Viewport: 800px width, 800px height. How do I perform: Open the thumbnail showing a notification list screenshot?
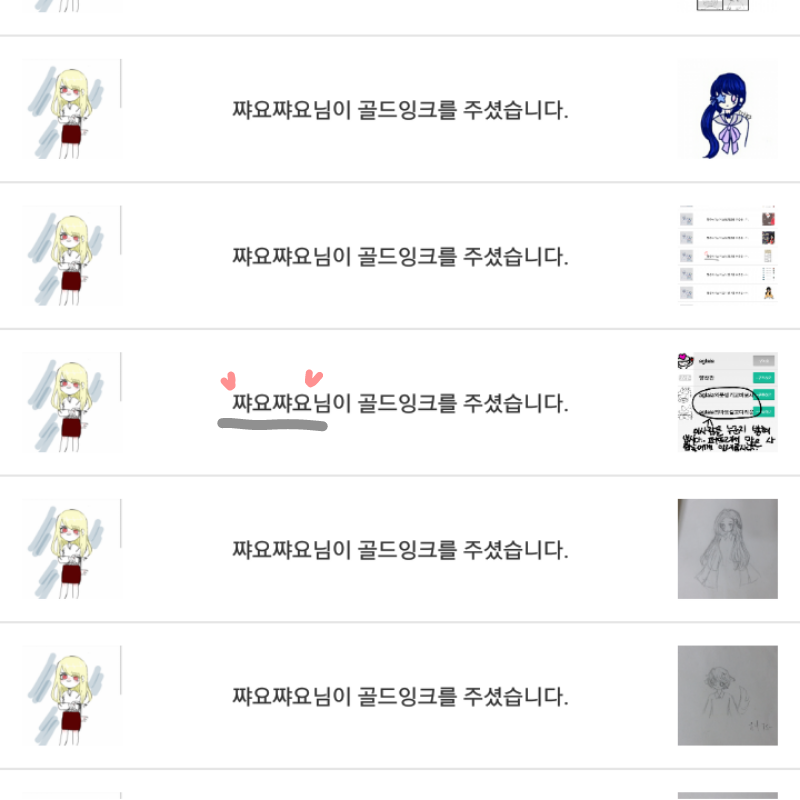(x=727, y=256)
